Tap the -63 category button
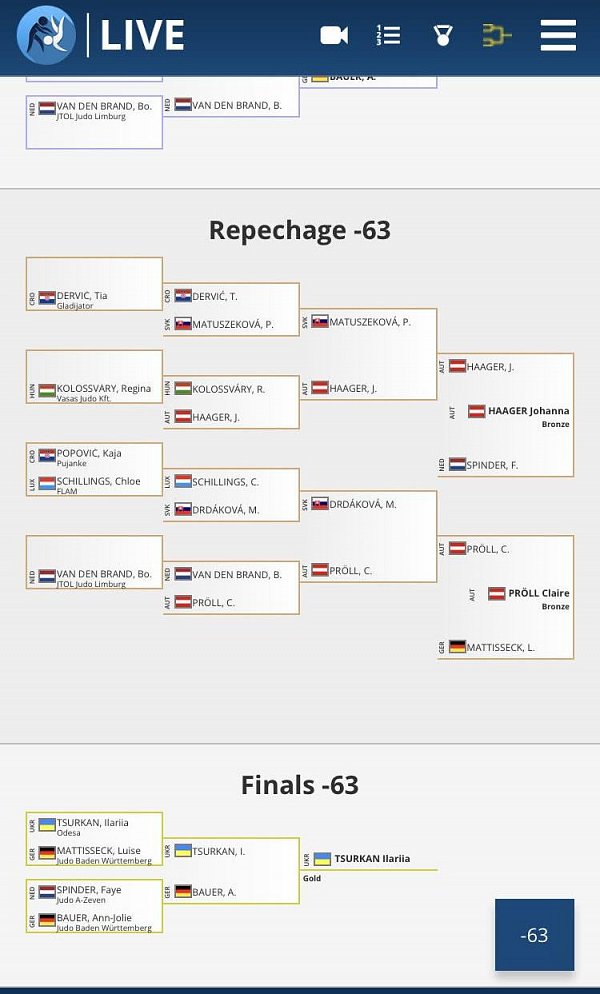600x994 pixels. click(534, 935)
